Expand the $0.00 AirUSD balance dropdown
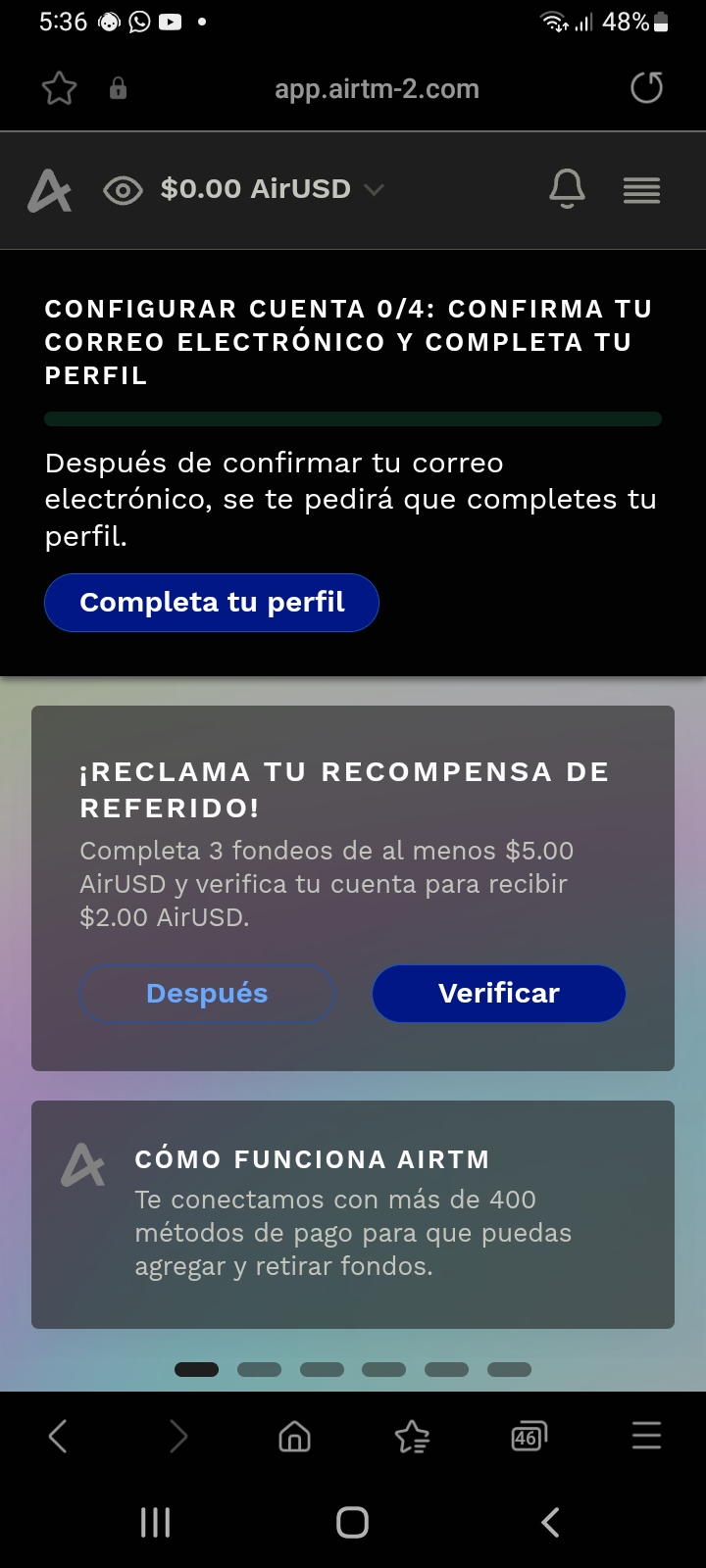The height and width of the screenshot is (1568, 706). click(x=272, y=188)
